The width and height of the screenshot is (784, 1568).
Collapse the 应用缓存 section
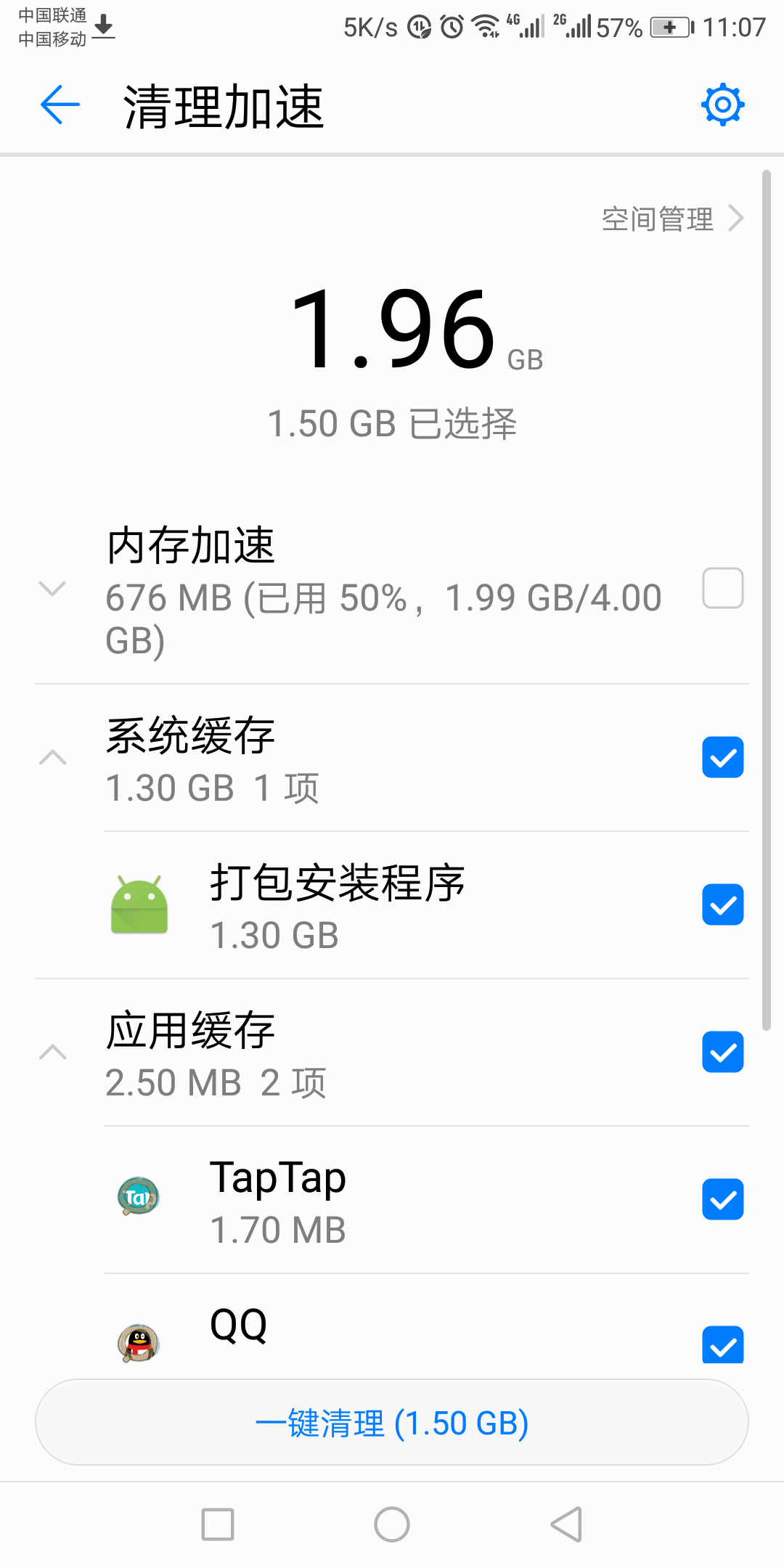coord(52,1053)
